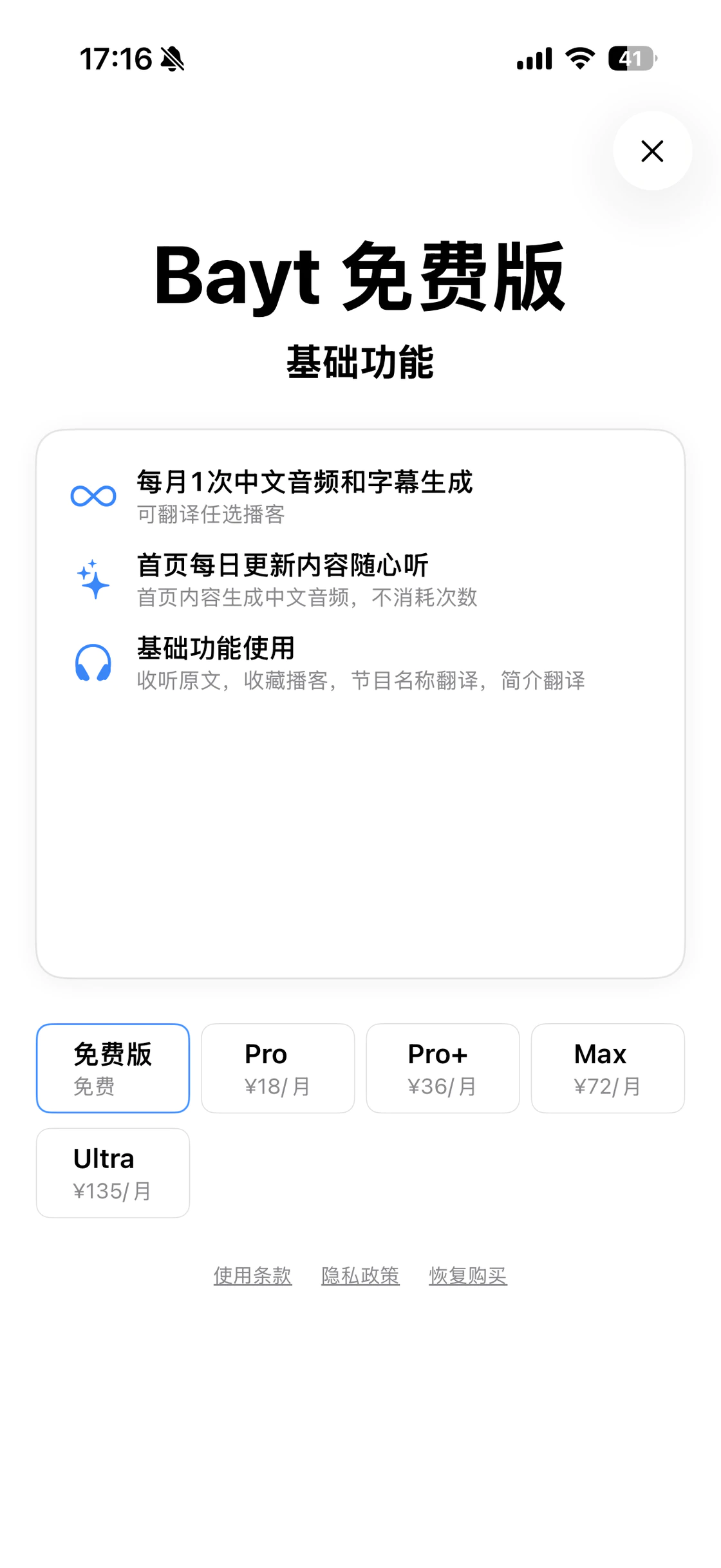This screenshot has height=1568, width=721.
Task: Select the Pro plan at ¥18 per month
Action: tap(278, 1068)
